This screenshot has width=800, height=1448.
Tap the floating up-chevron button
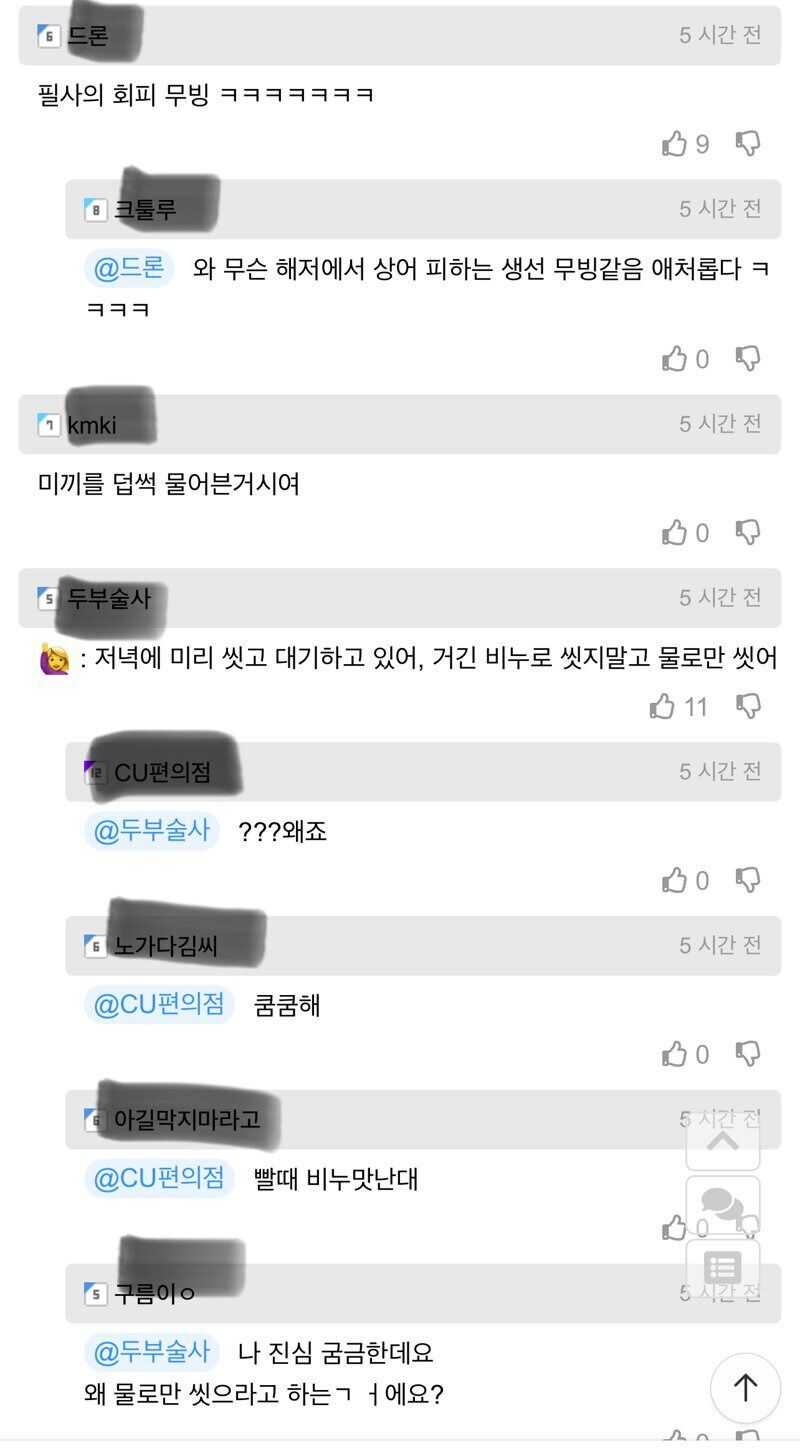click(x=723, y=1141)
